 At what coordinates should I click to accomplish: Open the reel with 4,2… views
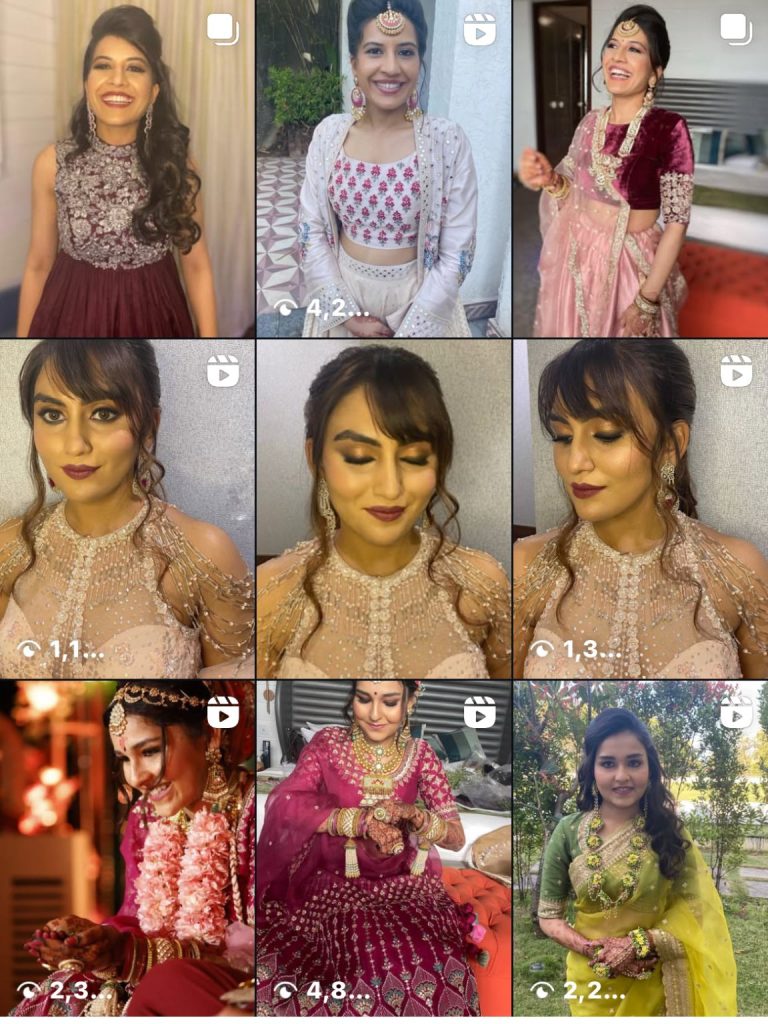point(383,168)
